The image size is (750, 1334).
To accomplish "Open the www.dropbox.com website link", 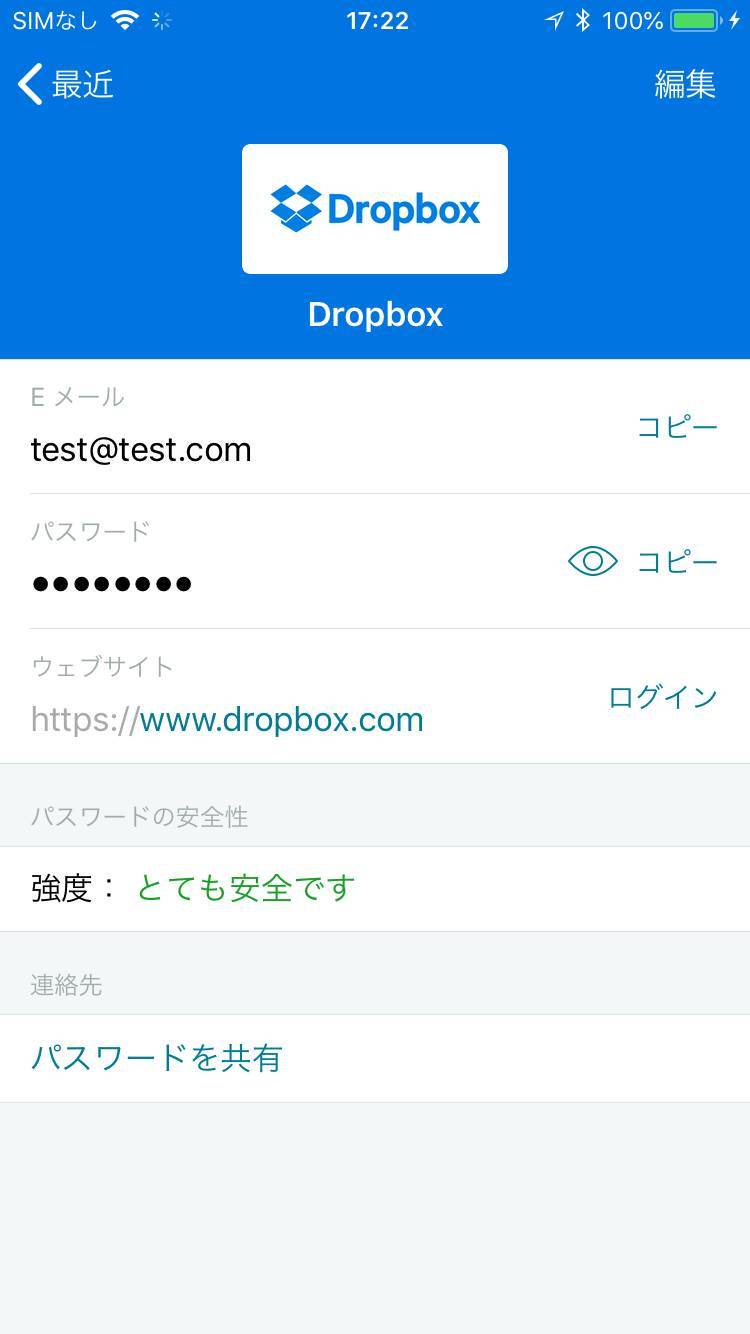I will point(227,719).
